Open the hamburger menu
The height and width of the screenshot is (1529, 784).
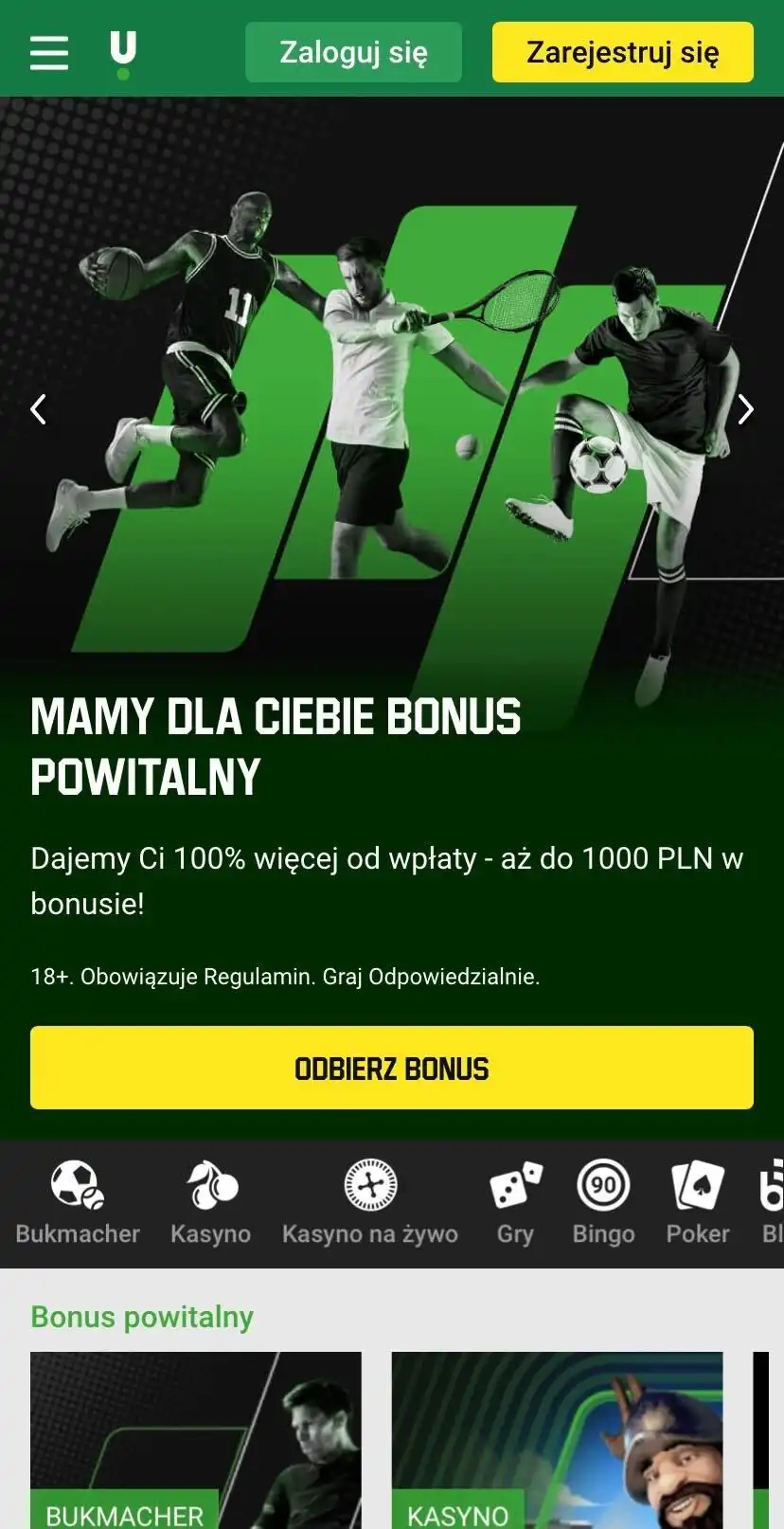48,53
